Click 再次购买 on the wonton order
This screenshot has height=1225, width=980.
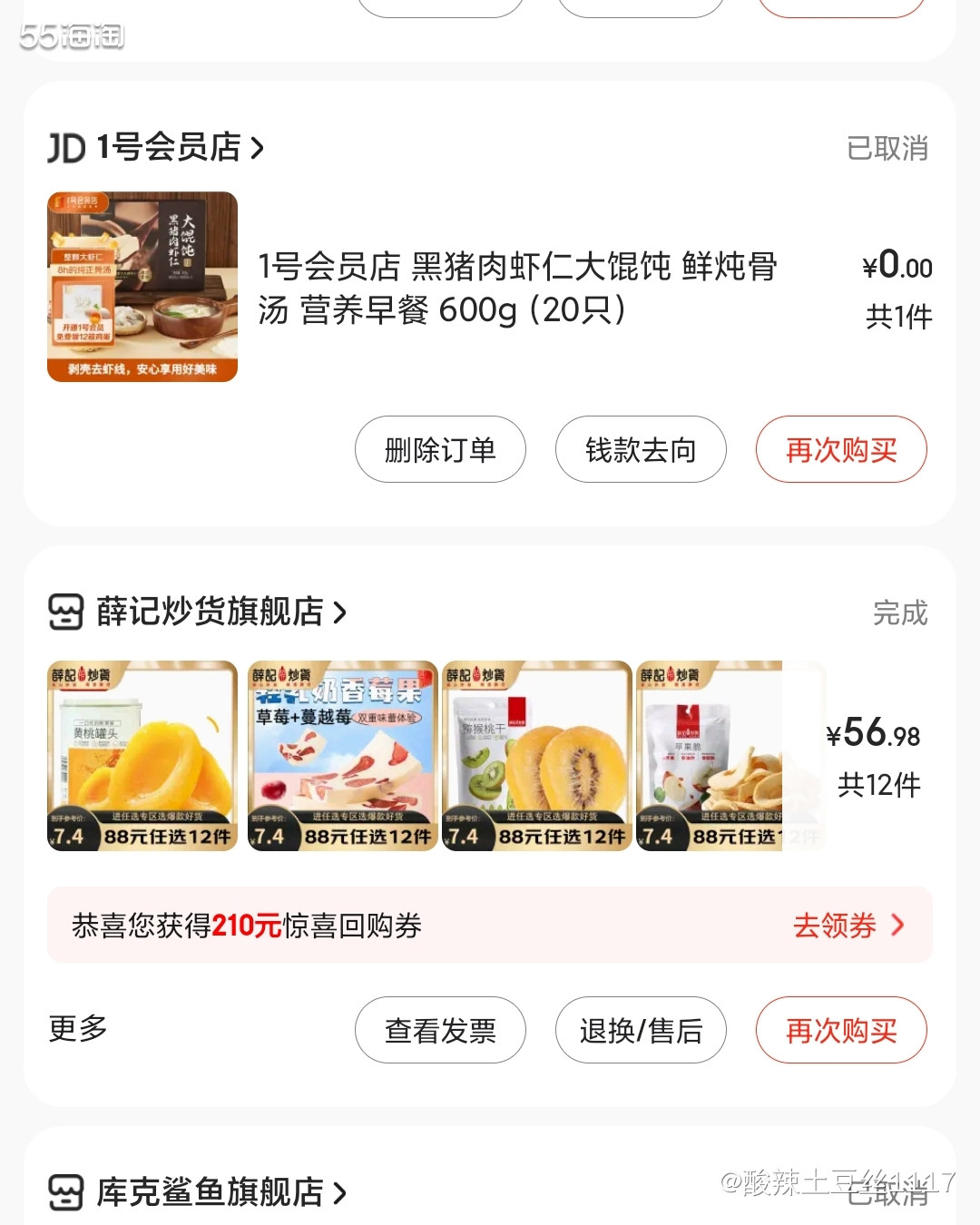841,449
